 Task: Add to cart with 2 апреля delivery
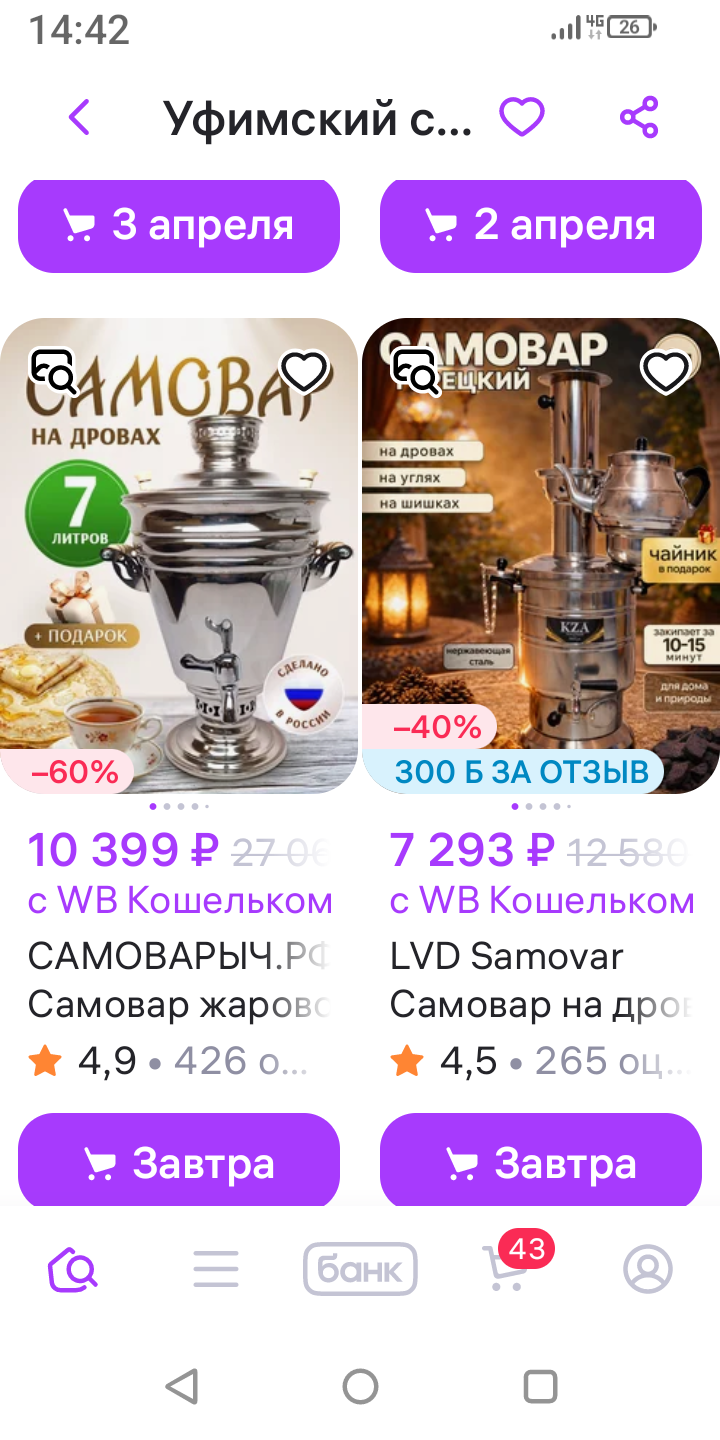click(x=541, y=226)
